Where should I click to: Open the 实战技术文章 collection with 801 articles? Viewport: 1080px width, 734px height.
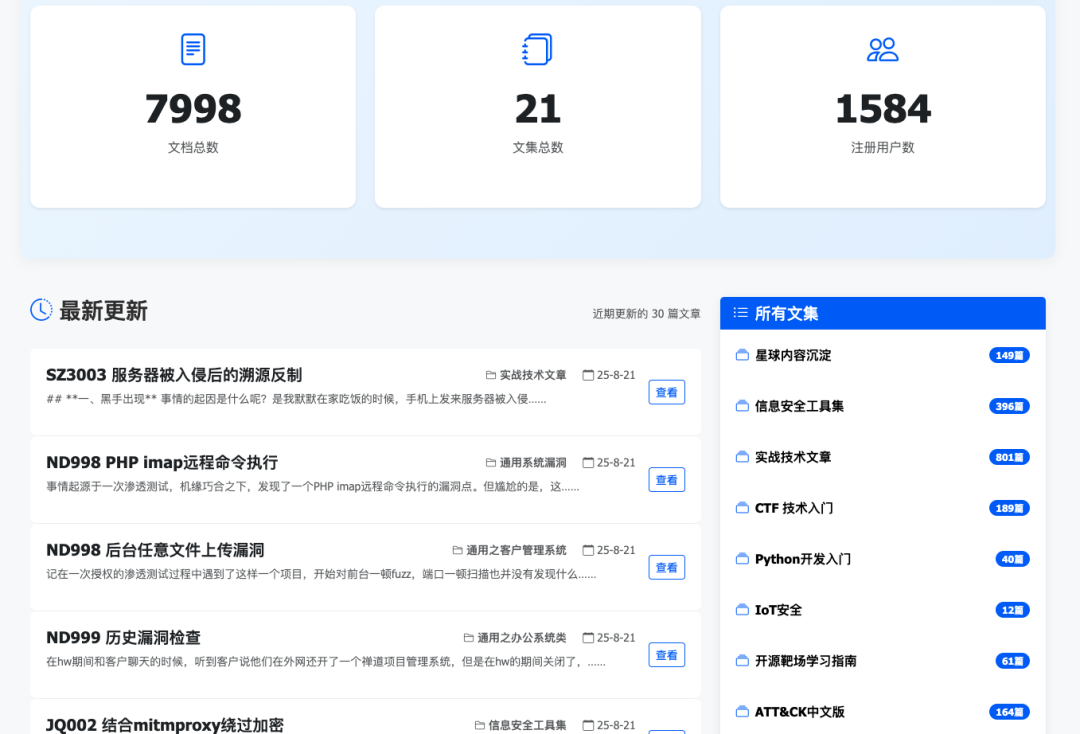[x=793, y=457]
